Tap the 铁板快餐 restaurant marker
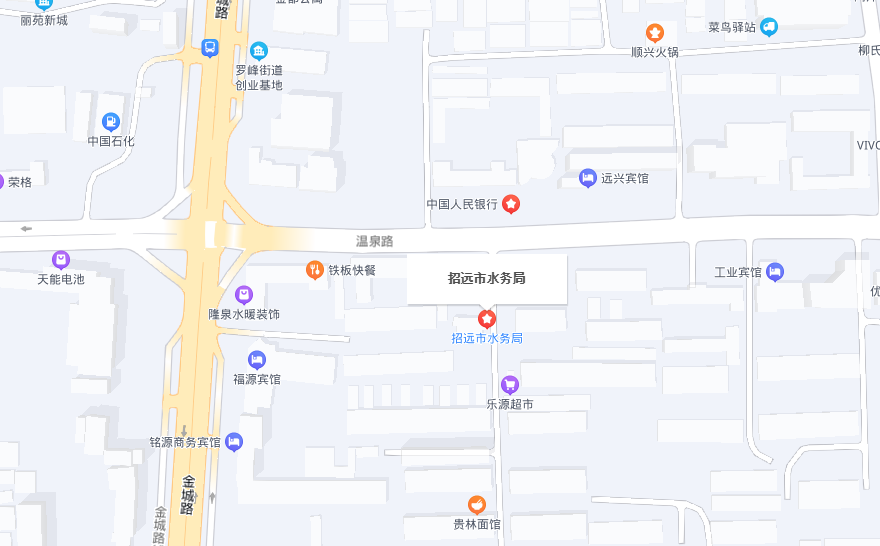 pos(315,270)
